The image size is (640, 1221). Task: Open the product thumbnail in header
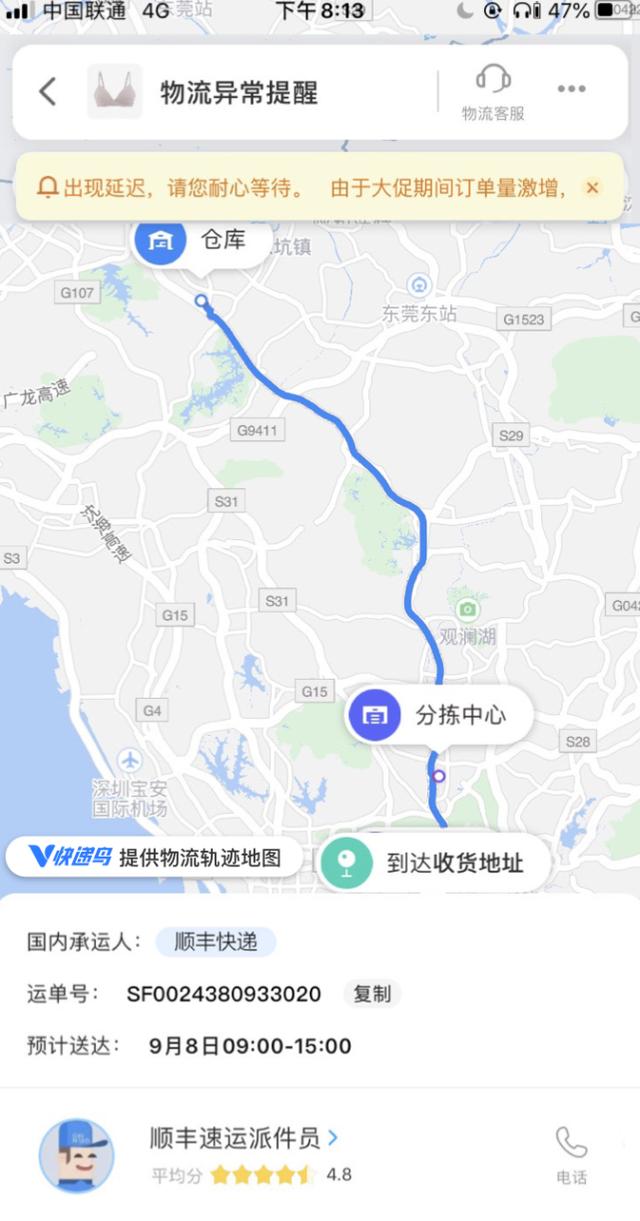(x=115, y=92)
